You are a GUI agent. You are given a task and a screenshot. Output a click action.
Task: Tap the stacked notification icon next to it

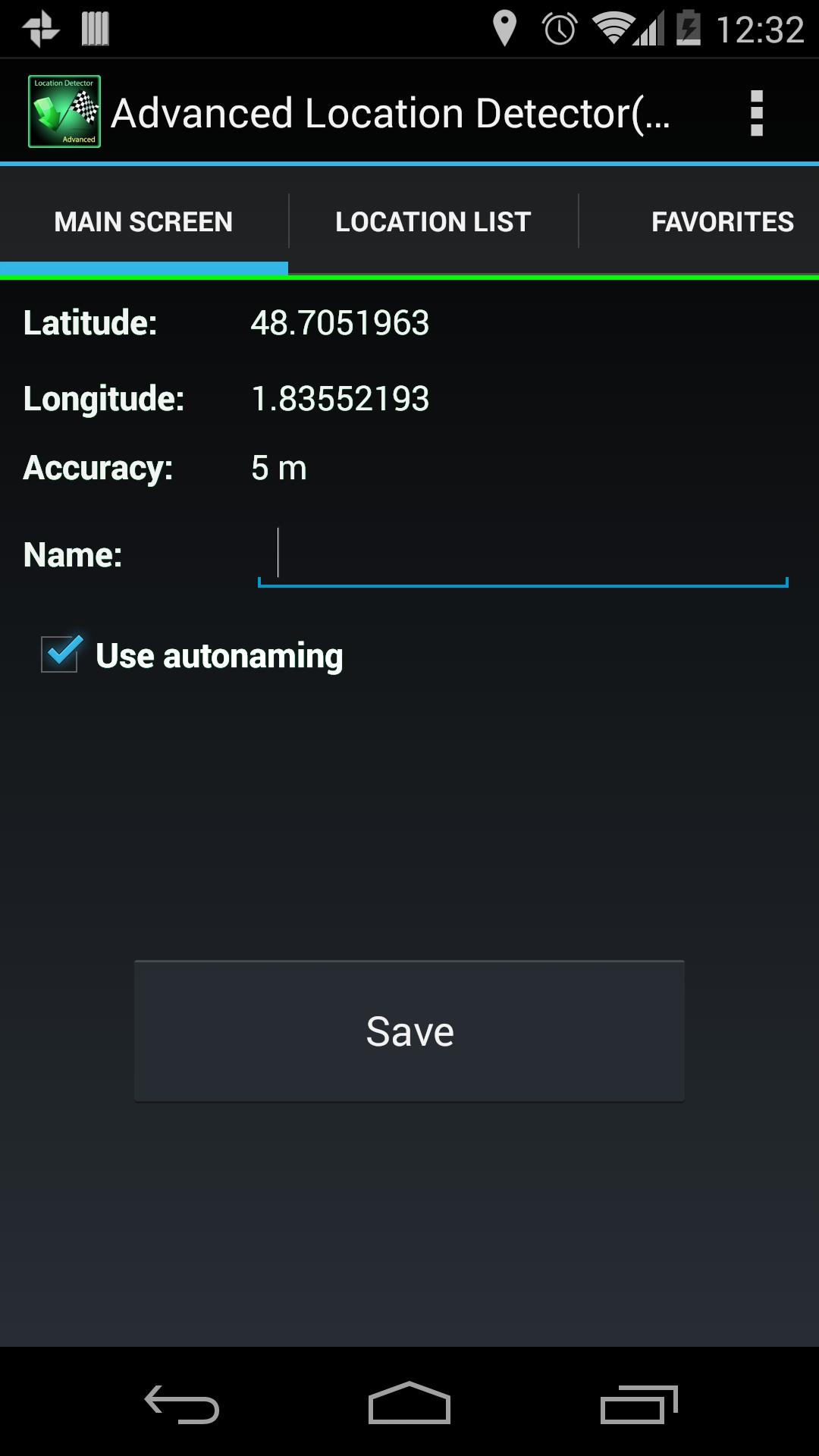[94, 27]
